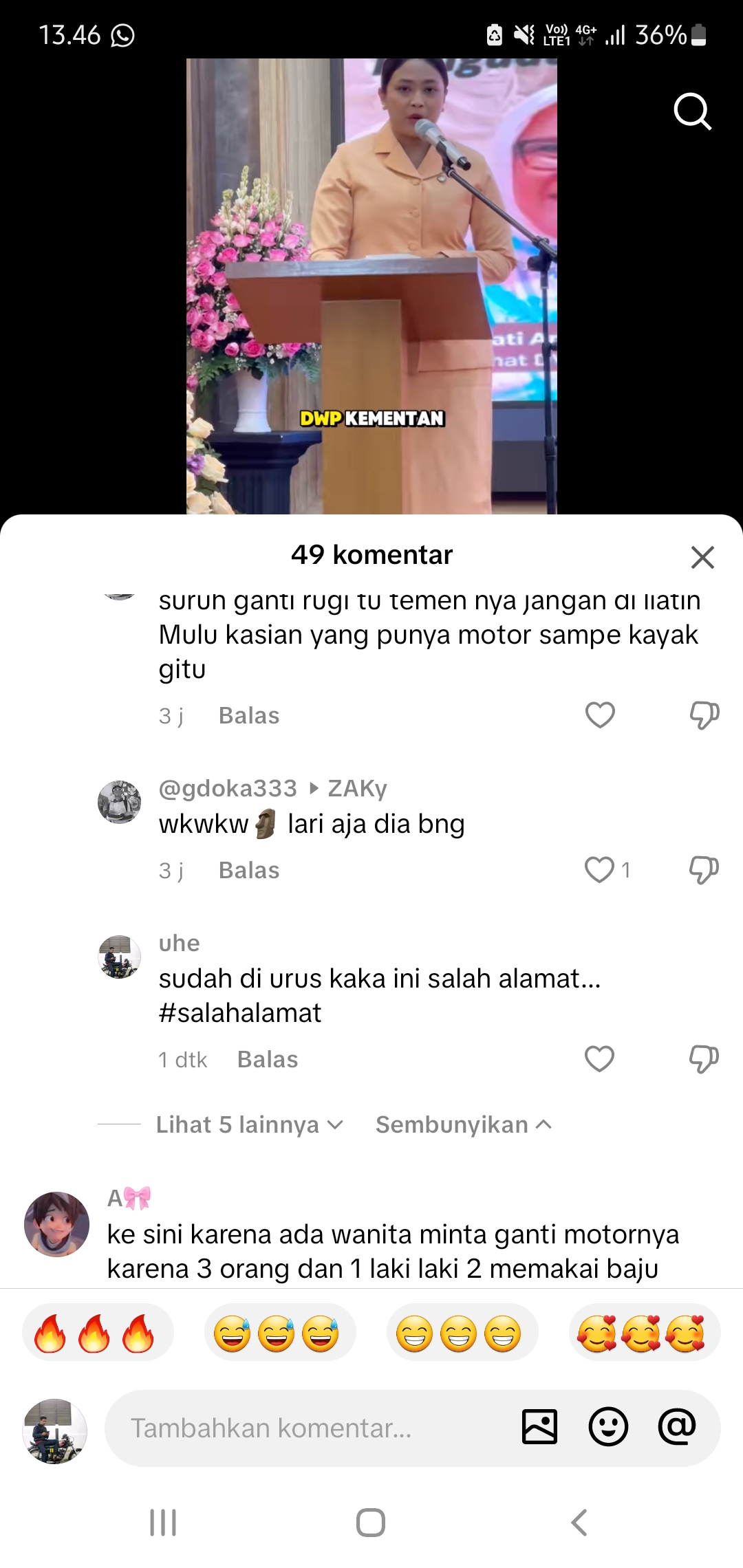Like uhe's salah alamat comment
Image resolution: width=743 pixels, height=1568 pixels.
599,1059
